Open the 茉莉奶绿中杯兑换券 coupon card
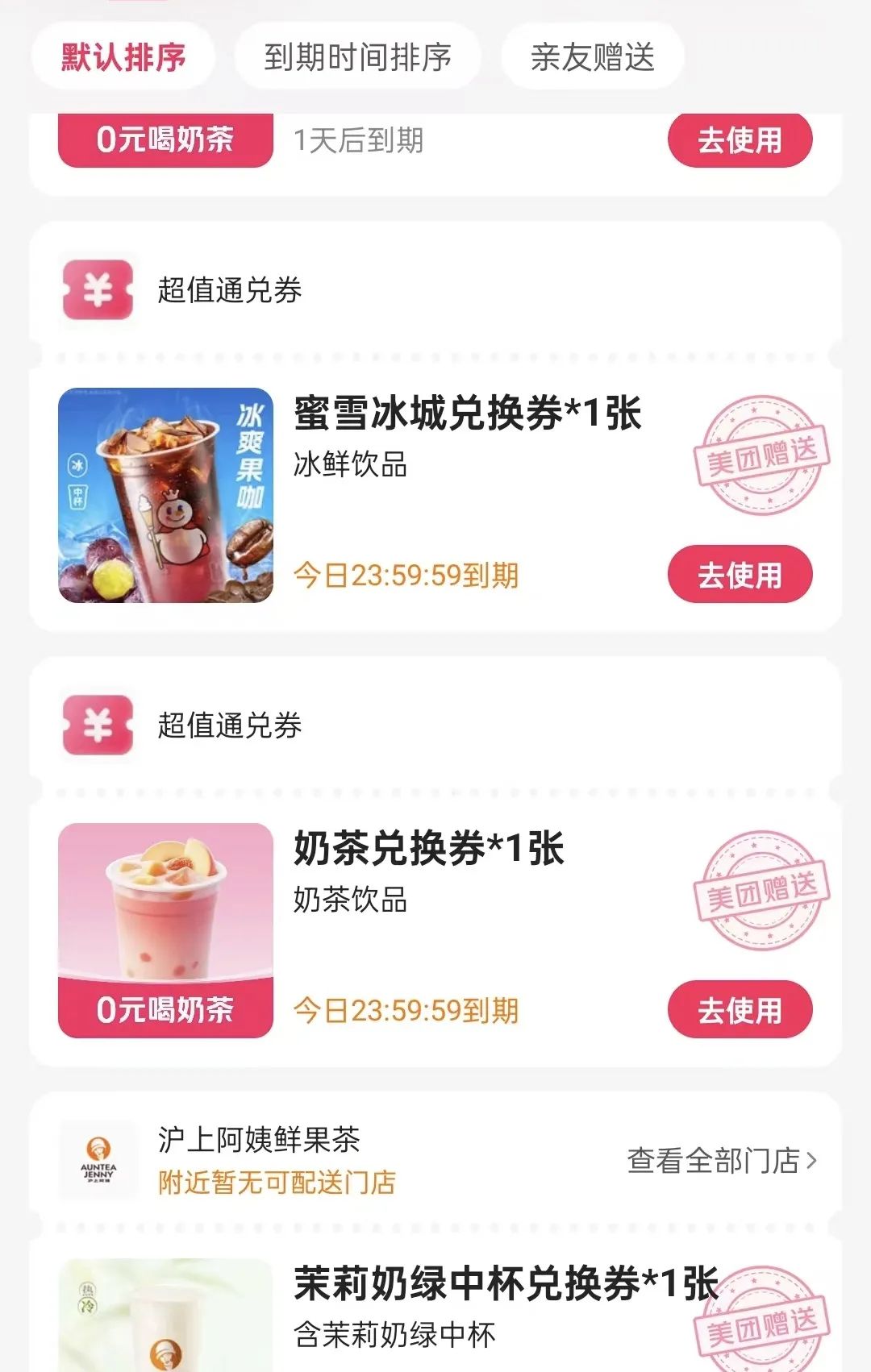871x1372 pixels. (484, 1306)
